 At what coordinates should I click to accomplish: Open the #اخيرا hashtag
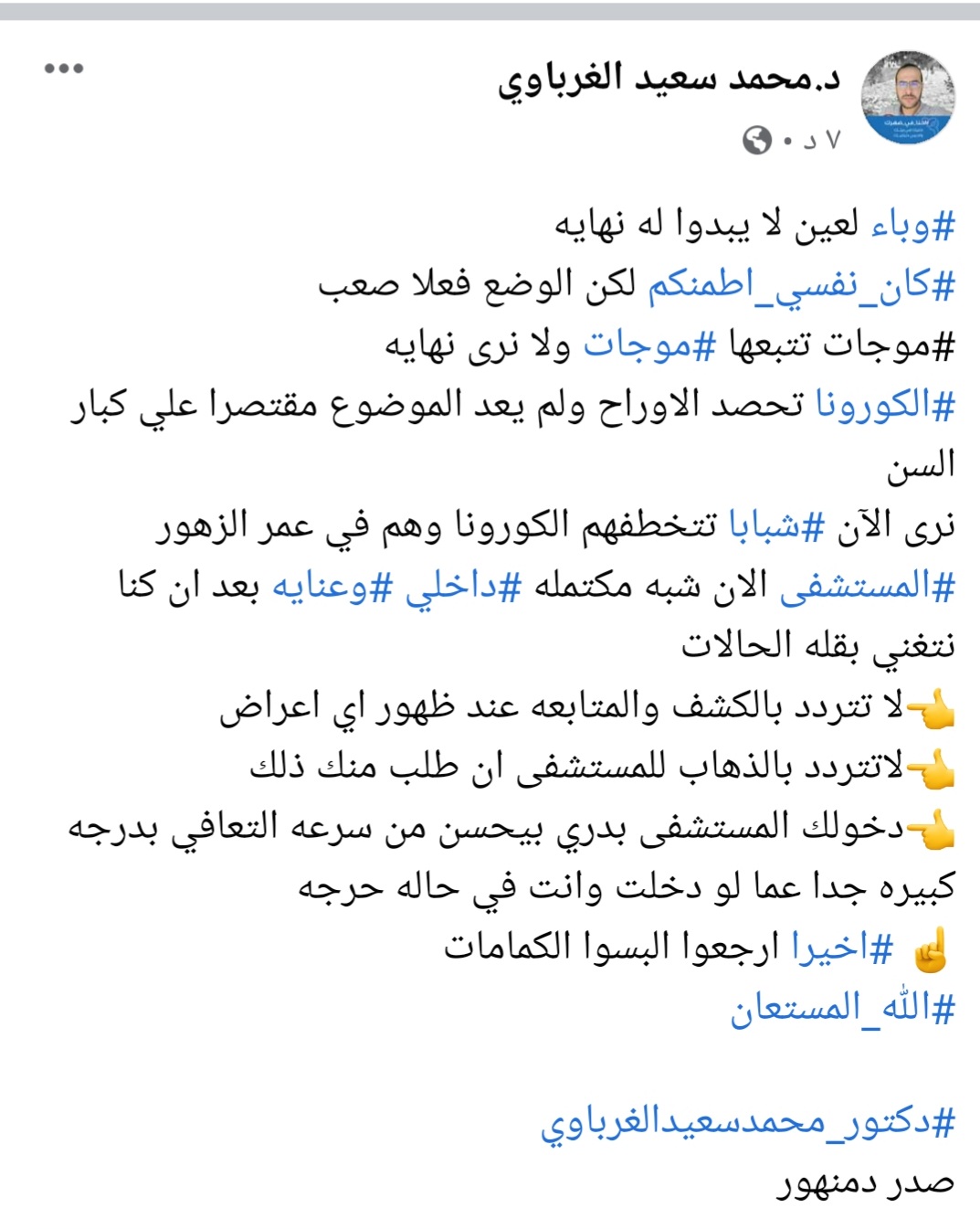tap(842, 948)
